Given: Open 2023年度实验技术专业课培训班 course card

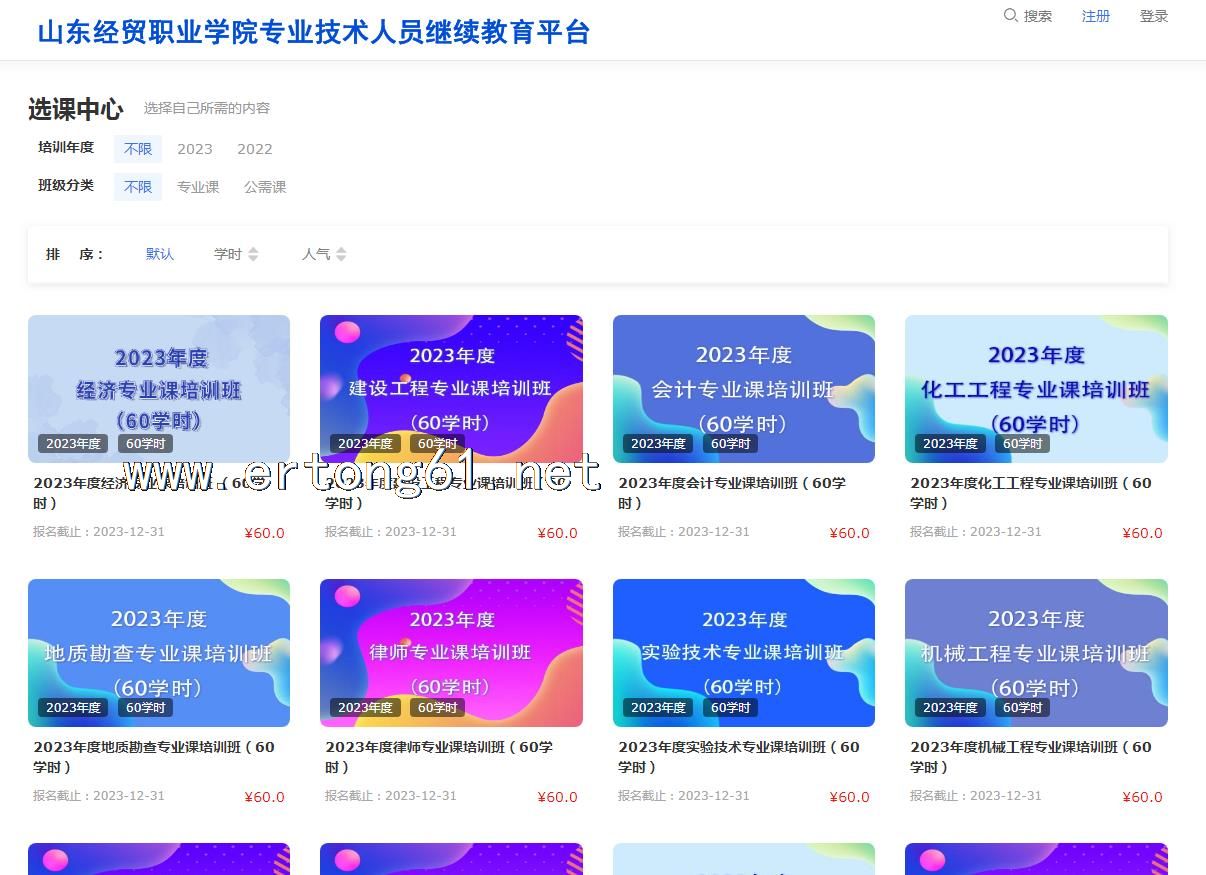Looking at the screenshot, I should coord(743,653).
